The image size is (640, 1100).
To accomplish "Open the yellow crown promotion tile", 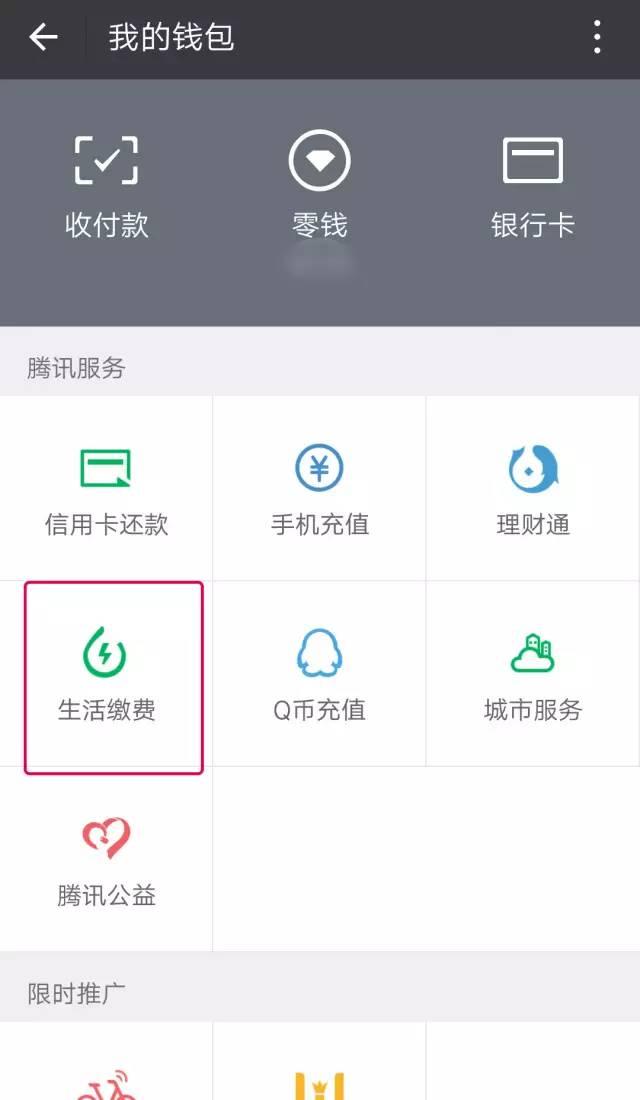I will click(x=319, y=1061).
